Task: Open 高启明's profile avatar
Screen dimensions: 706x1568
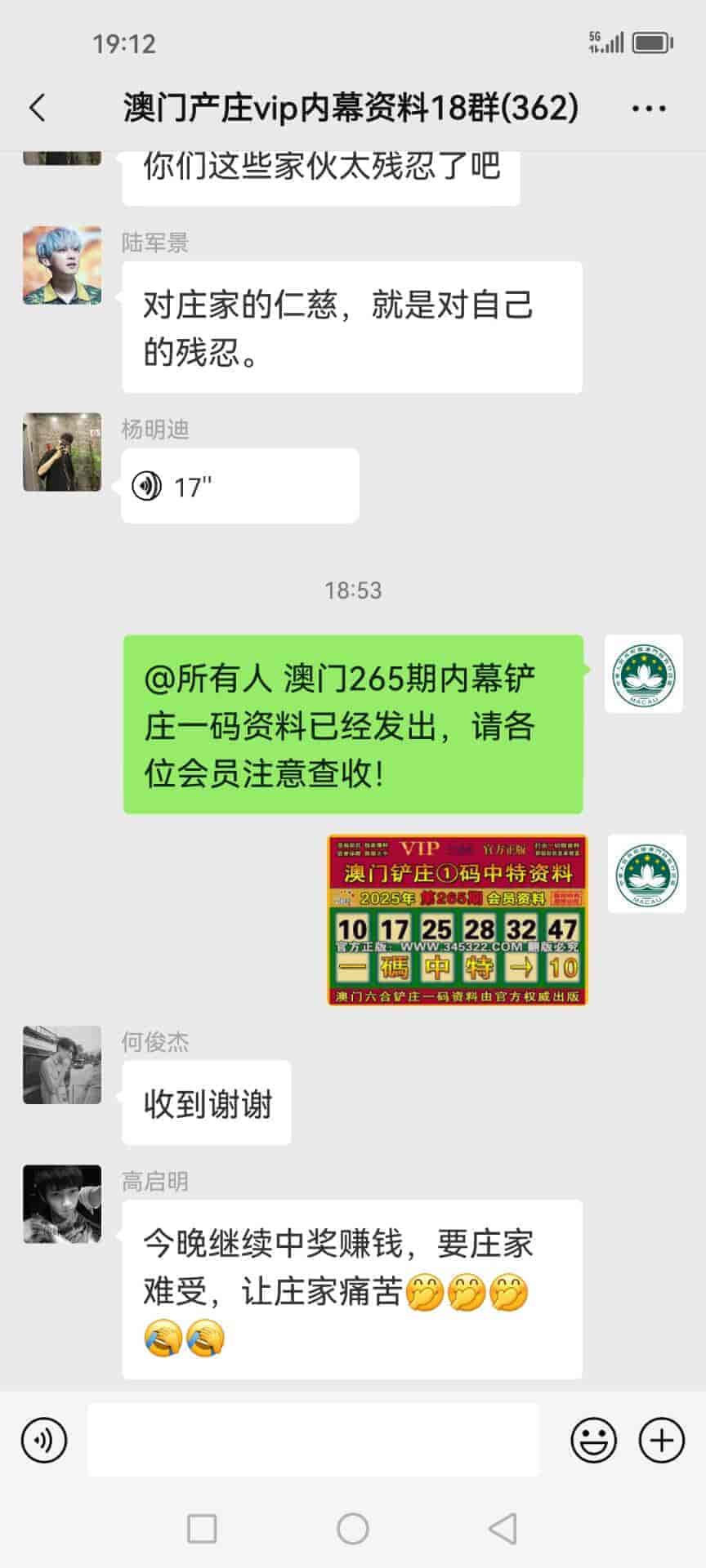Action: point(62,1204)
